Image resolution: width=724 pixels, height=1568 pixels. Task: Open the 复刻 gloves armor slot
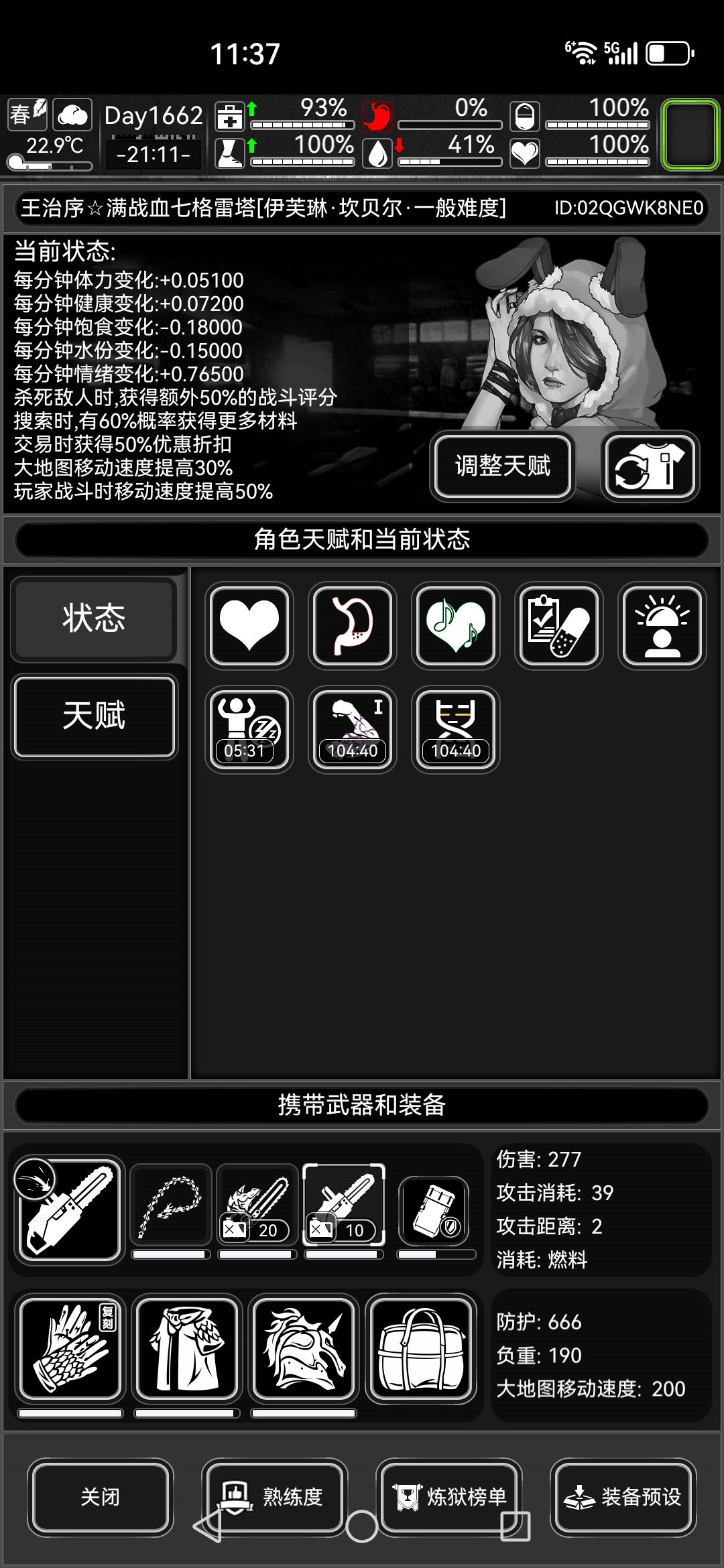[x=69, y=1347]
